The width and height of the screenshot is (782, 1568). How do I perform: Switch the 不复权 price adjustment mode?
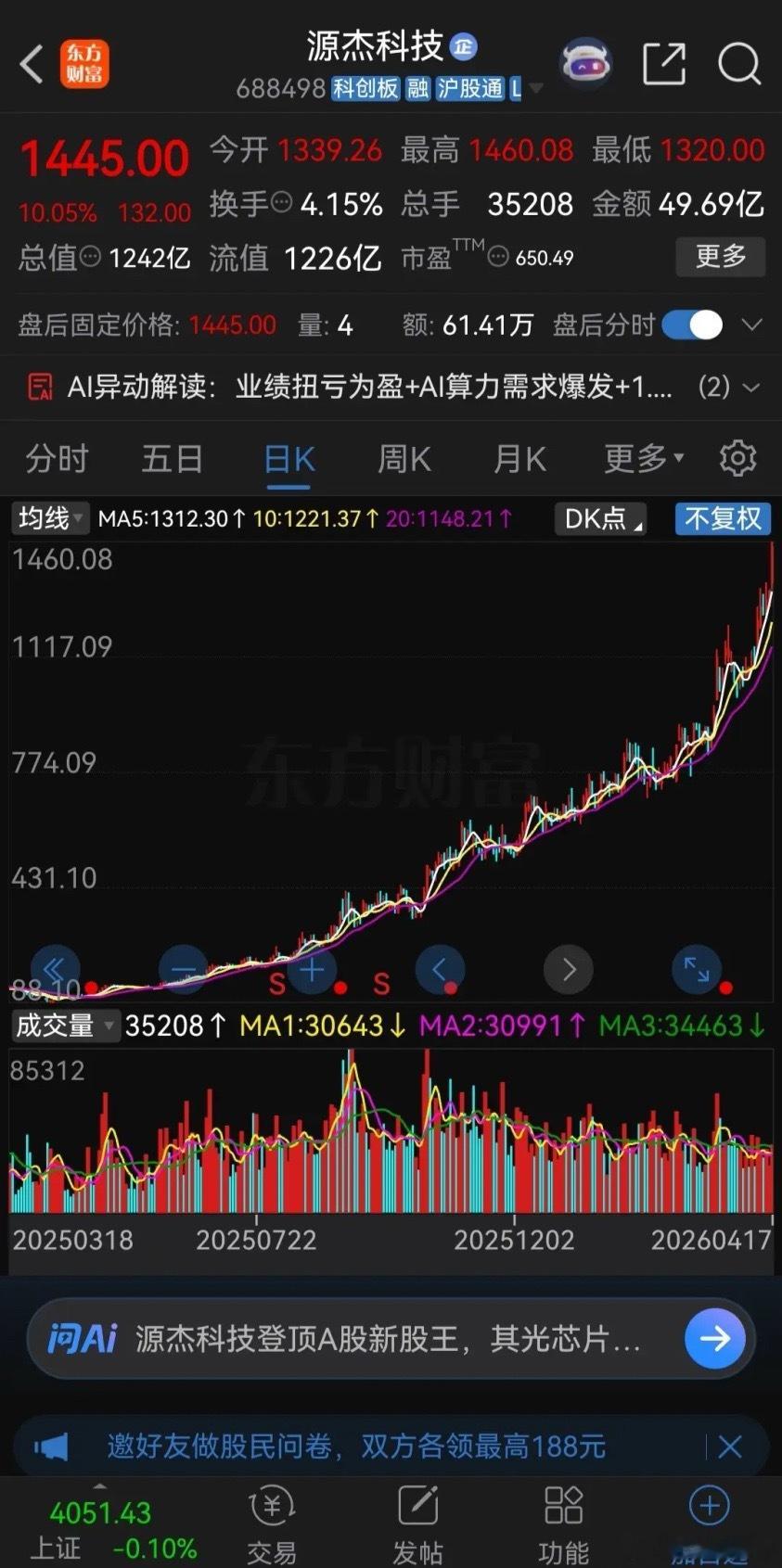tap(723, 518)
